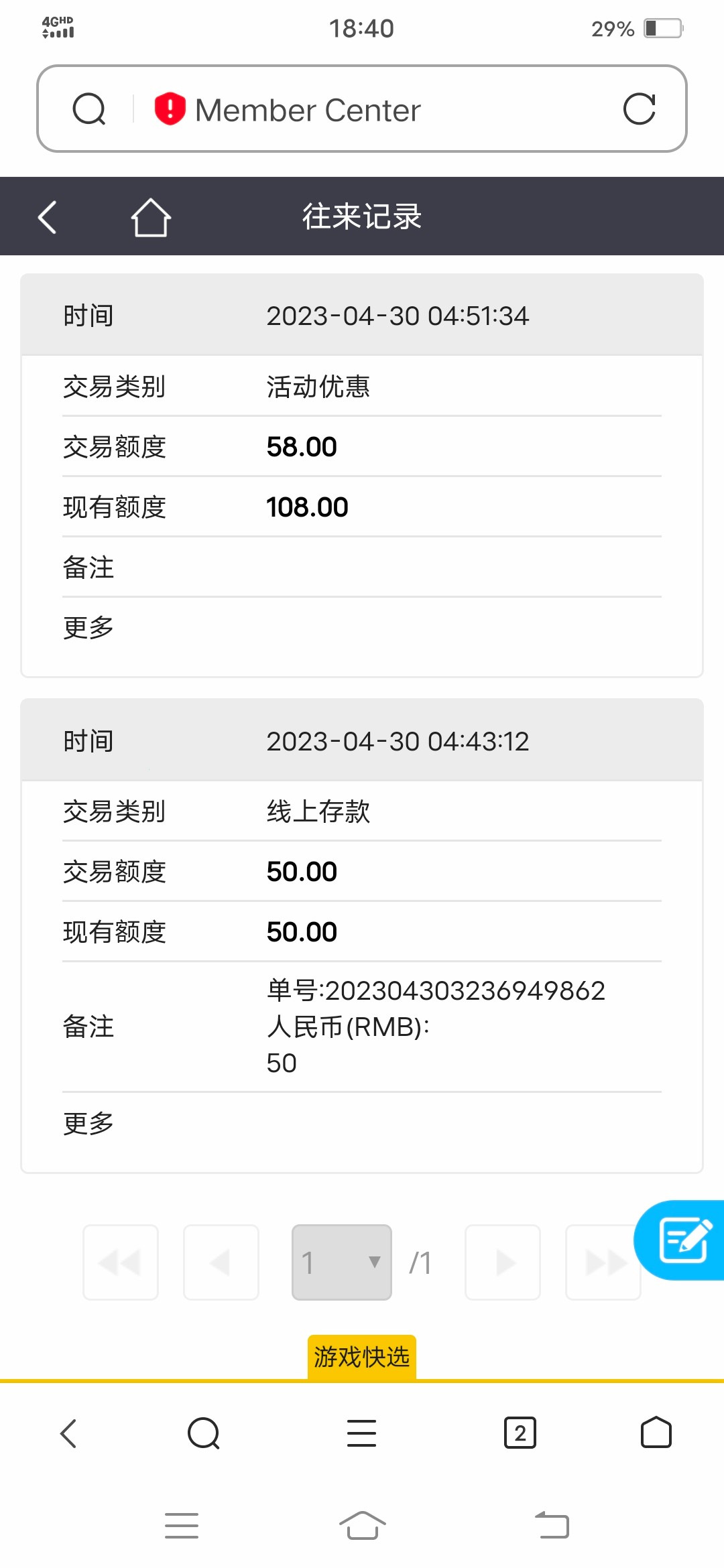Go to the next page of records
The width and height of the screenshot is (724, 1568).
503,1262
